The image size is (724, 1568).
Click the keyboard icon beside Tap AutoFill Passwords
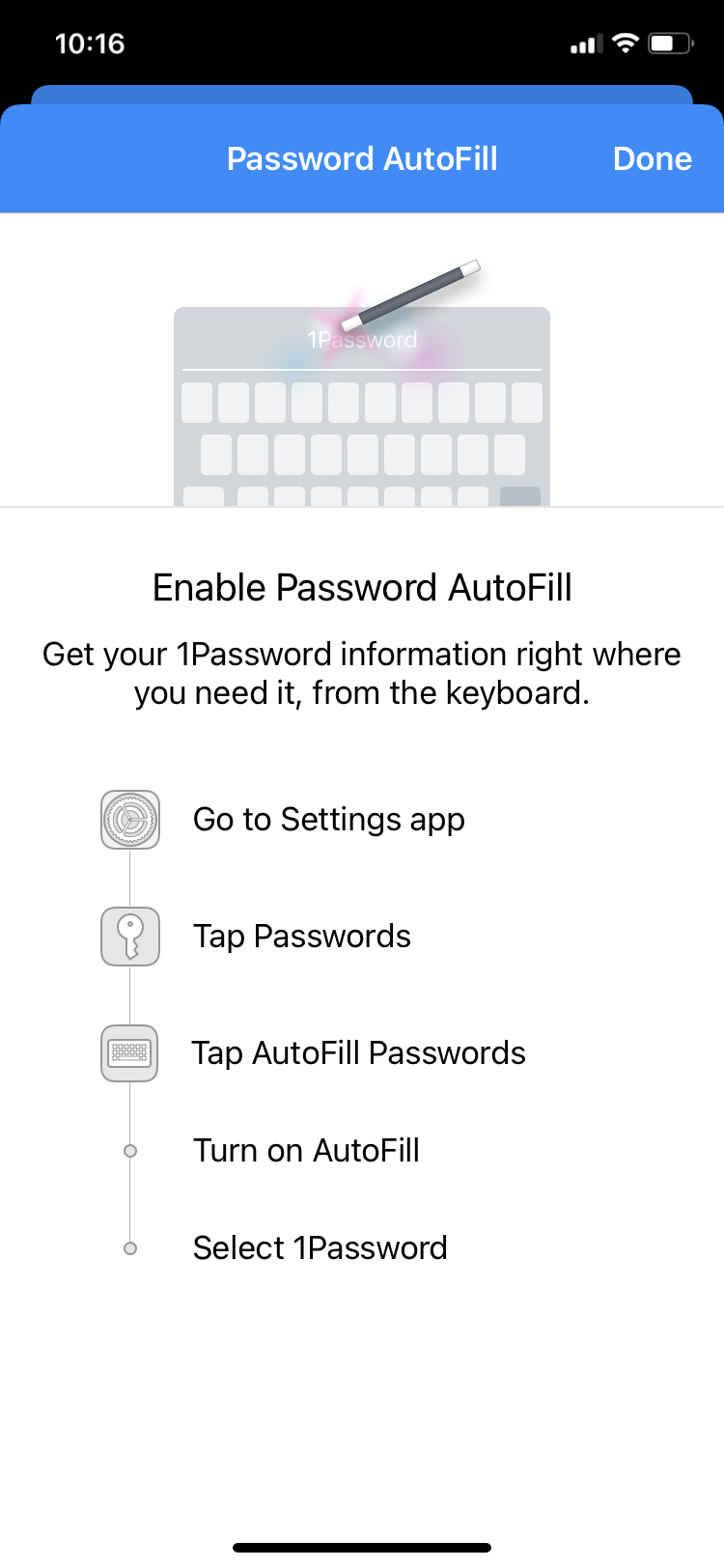point(129,1052)
